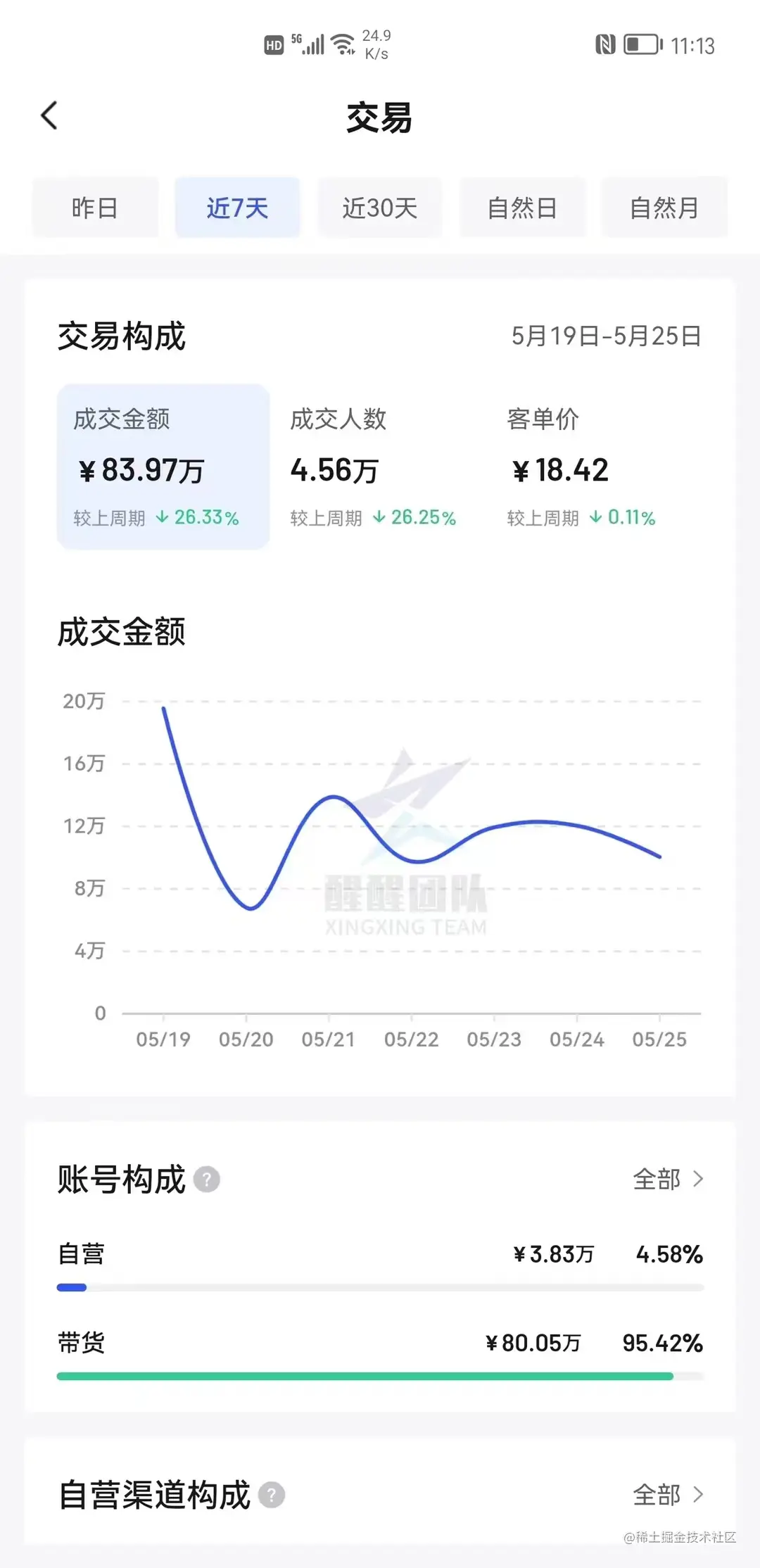Tap the help icon beside 自营渠道构成
Image resolution: width=760 pixels, height=1568 pixels.
[272, 1495]
